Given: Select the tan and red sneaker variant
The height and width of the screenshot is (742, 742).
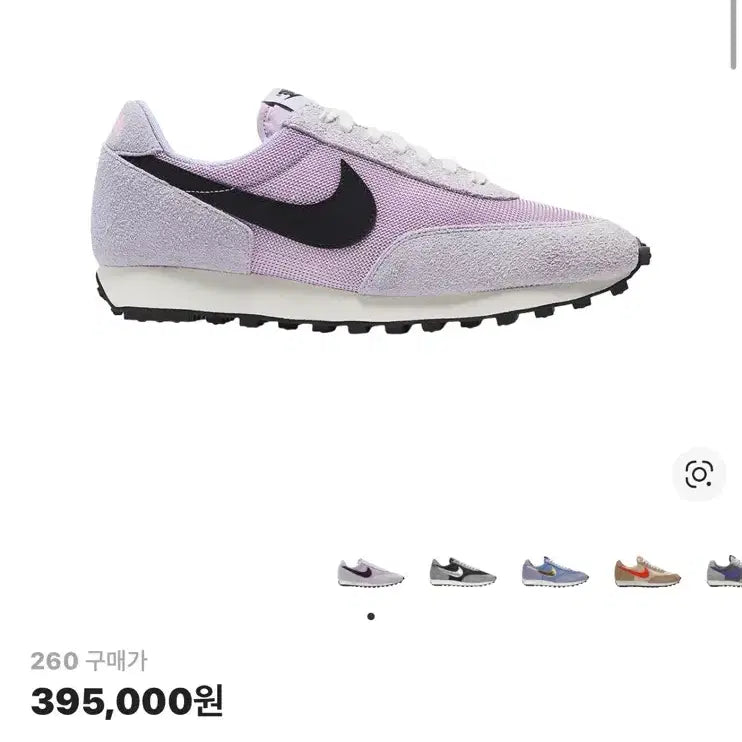Looking at the screenshot, I should [x=647, y=573].
